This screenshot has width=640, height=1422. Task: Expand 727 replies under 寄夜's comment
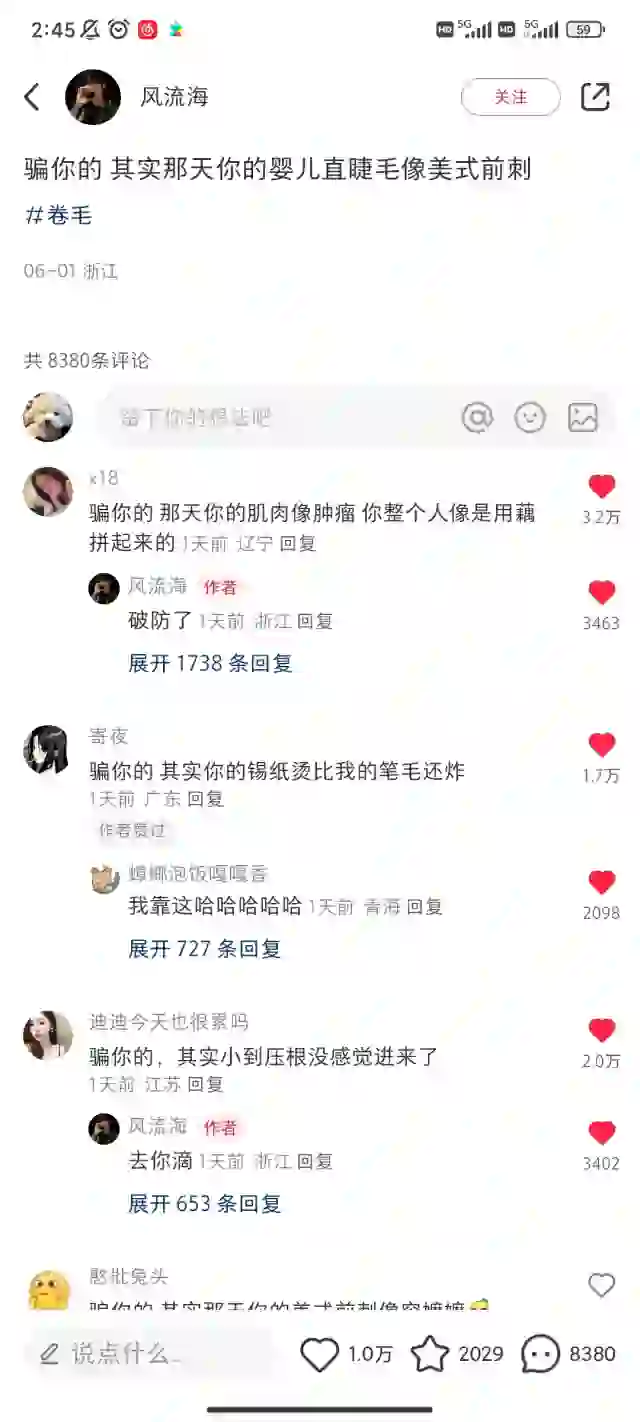click(x=204, y=949)
